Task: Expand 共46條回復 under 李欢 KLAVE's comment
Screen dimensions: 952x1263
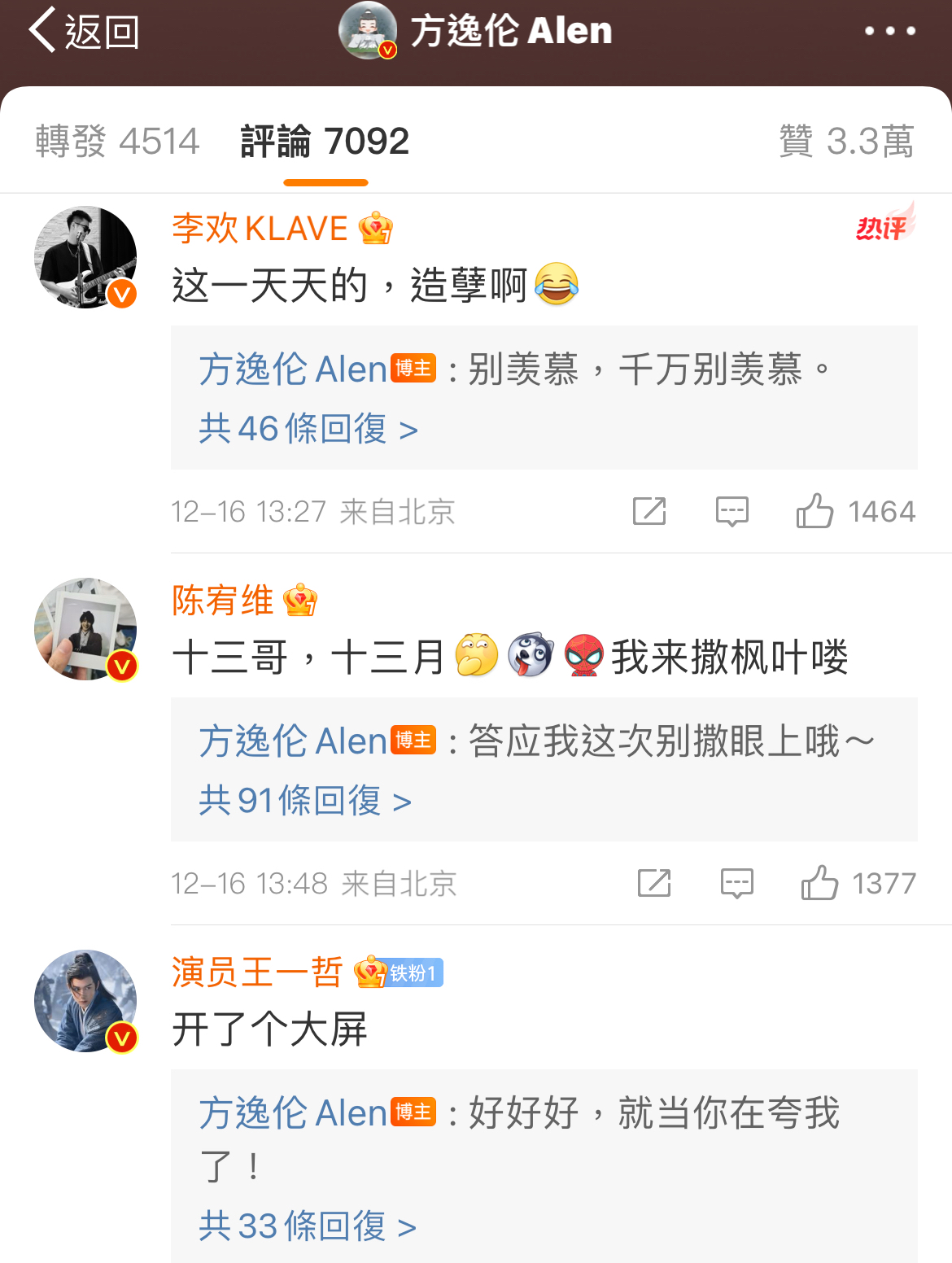Action: pyautogui.click(x=308, y=428)
